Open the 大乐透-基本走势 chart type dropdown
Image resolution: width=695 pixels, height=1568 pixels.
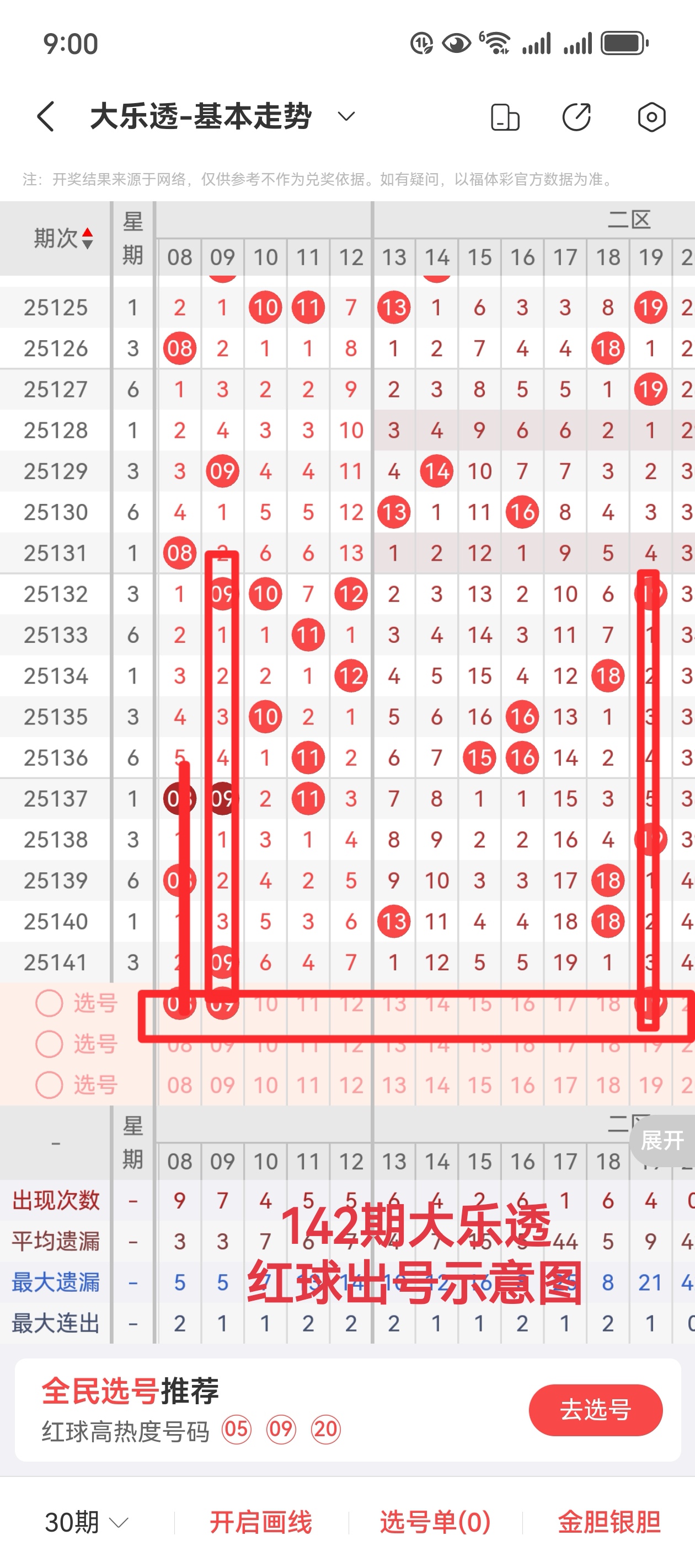tap(346, 116)
